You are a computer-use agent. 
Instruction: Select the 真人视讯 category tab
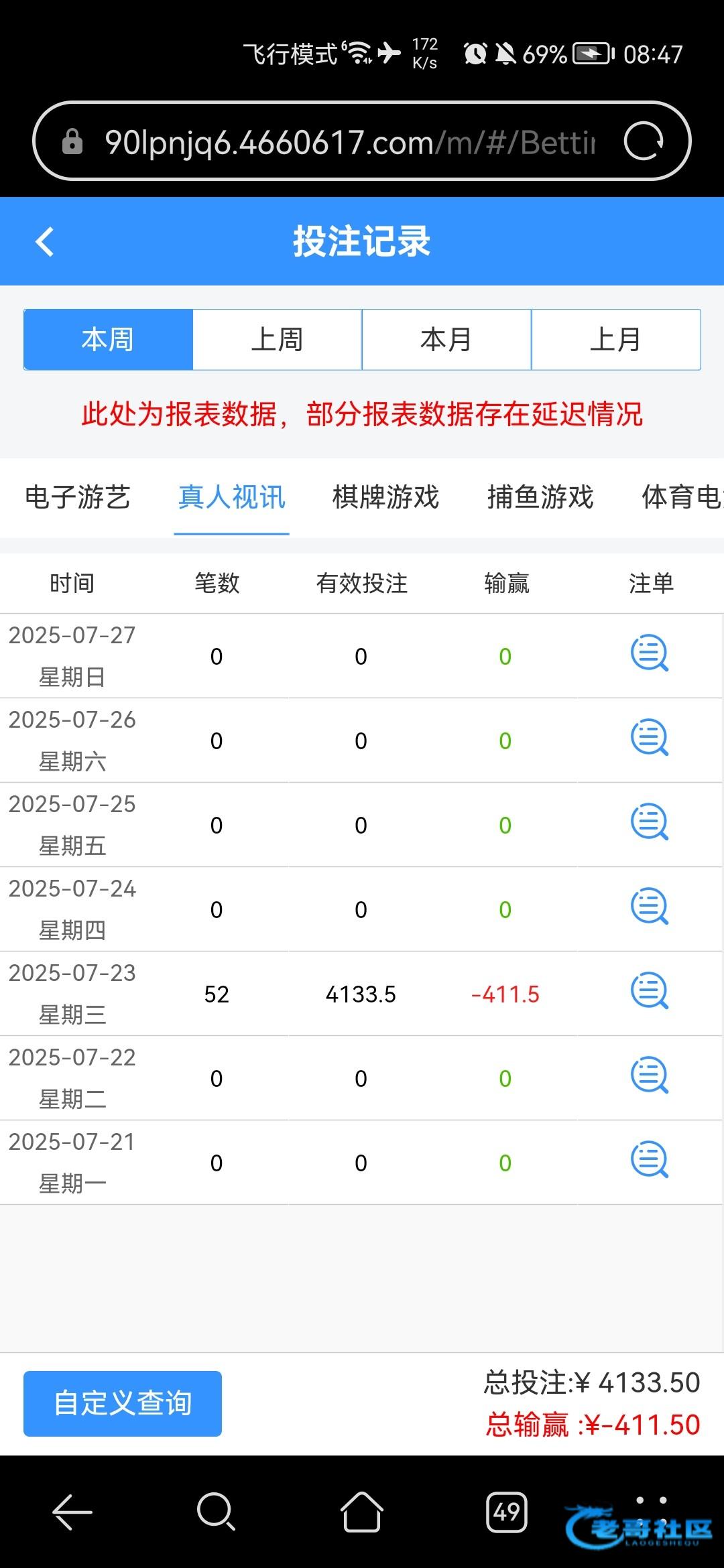pyautogui.click(x=232, y=497)
